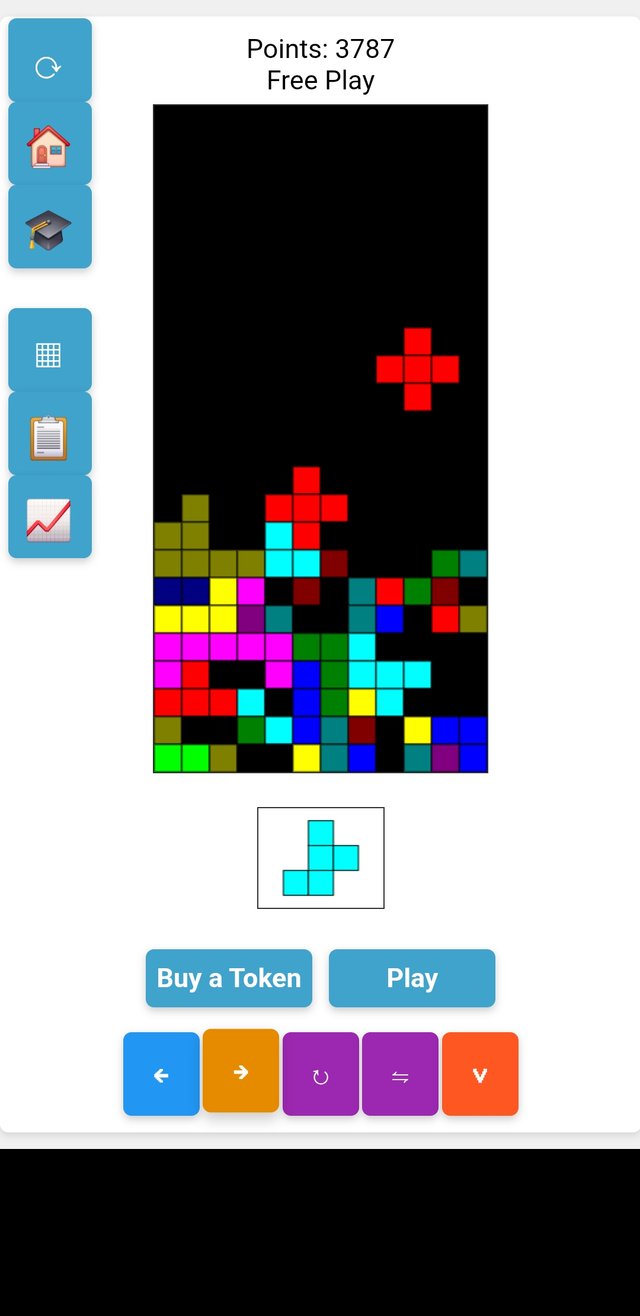Rotate the falling piece
Screen dimensions: 640x1316
click(x=320, y=1075)
